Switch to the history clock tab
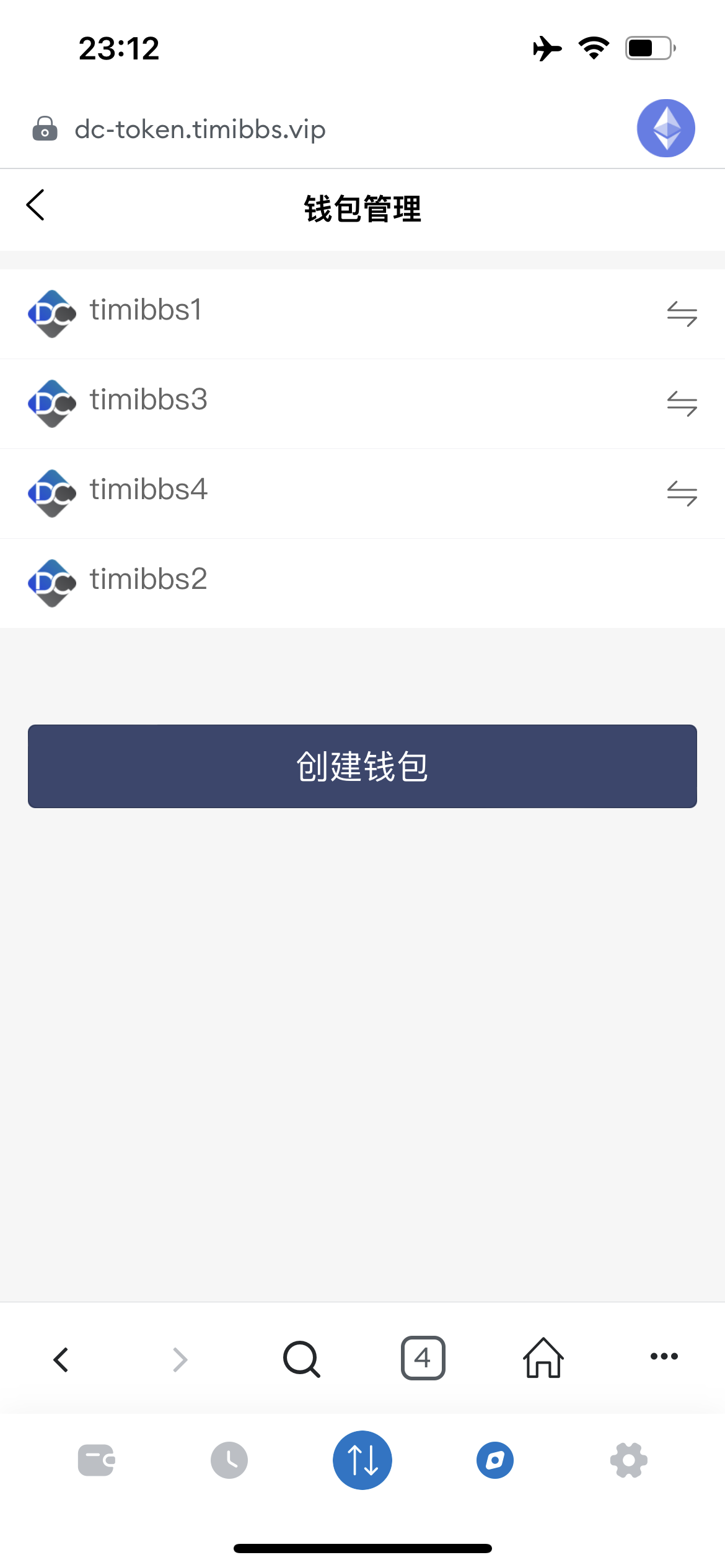Viewport: 725px width, 1568px height. tap(229, 1460)
